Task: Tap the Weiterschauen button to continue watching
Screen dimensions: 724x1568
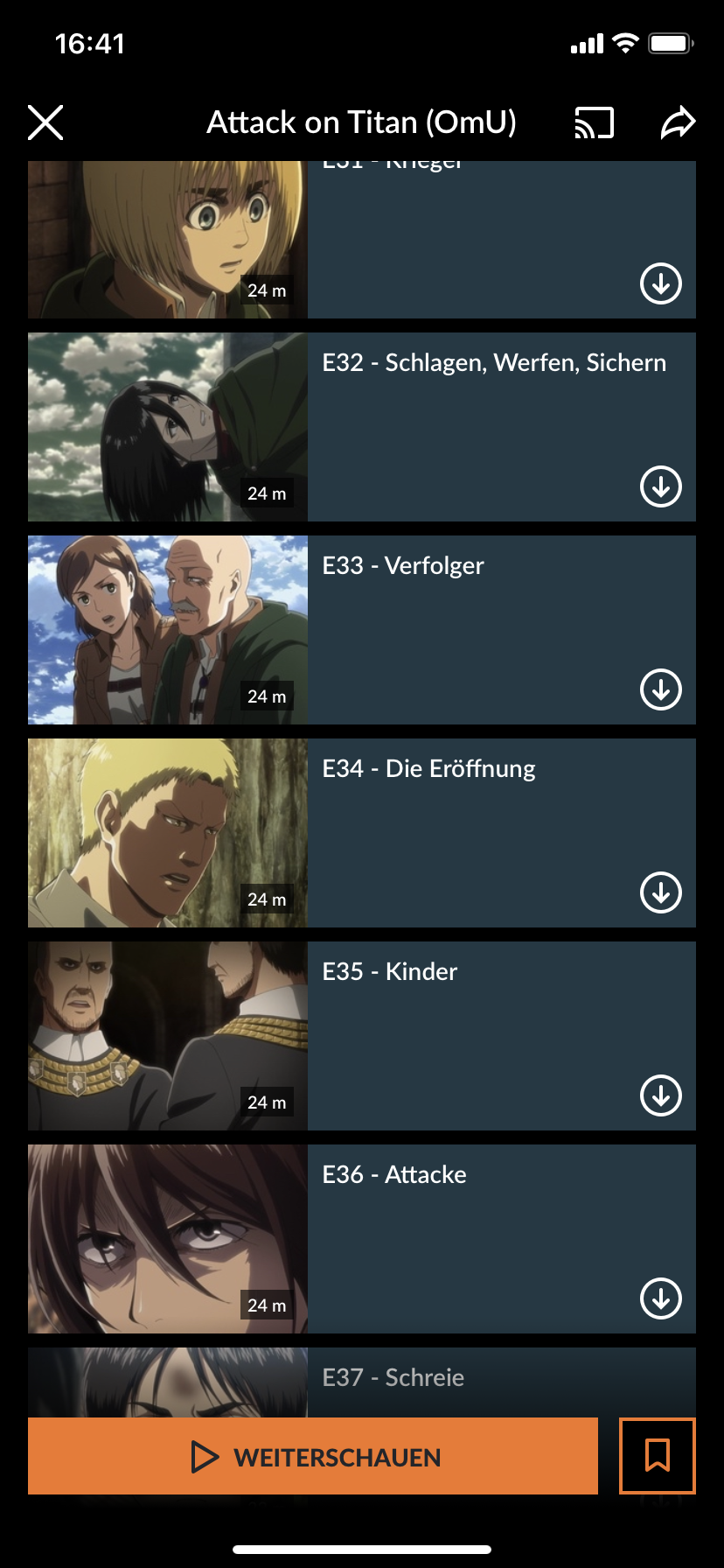Action: pos(313,1456)
